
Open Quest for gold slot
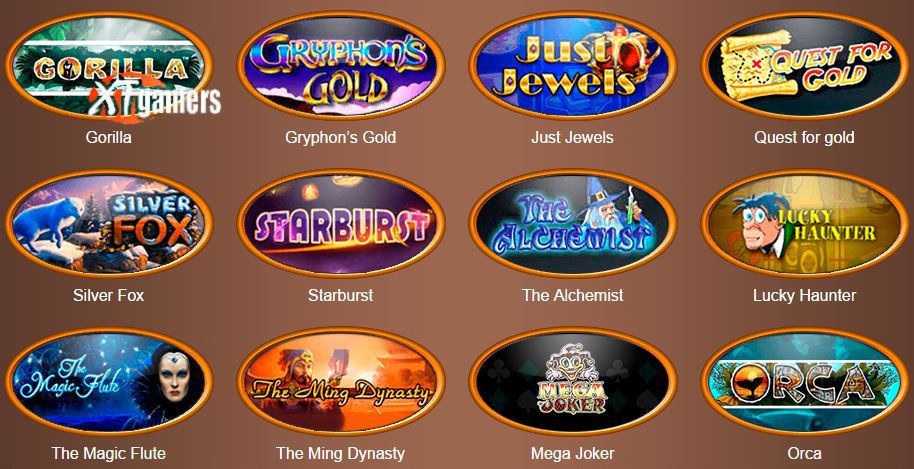(804, 68)
